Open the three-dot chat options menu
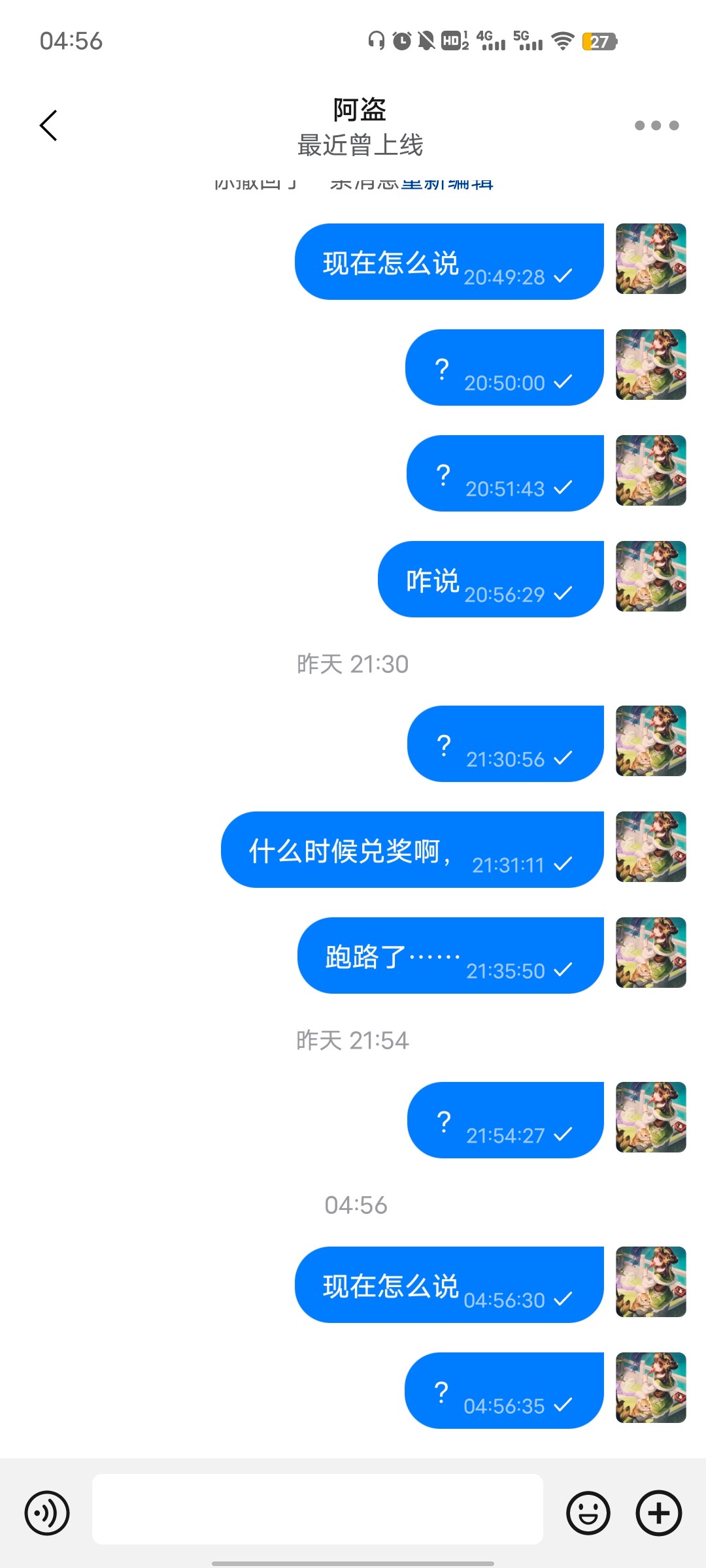The height and width of the screenshot is (1568, 706). point(656,125)
